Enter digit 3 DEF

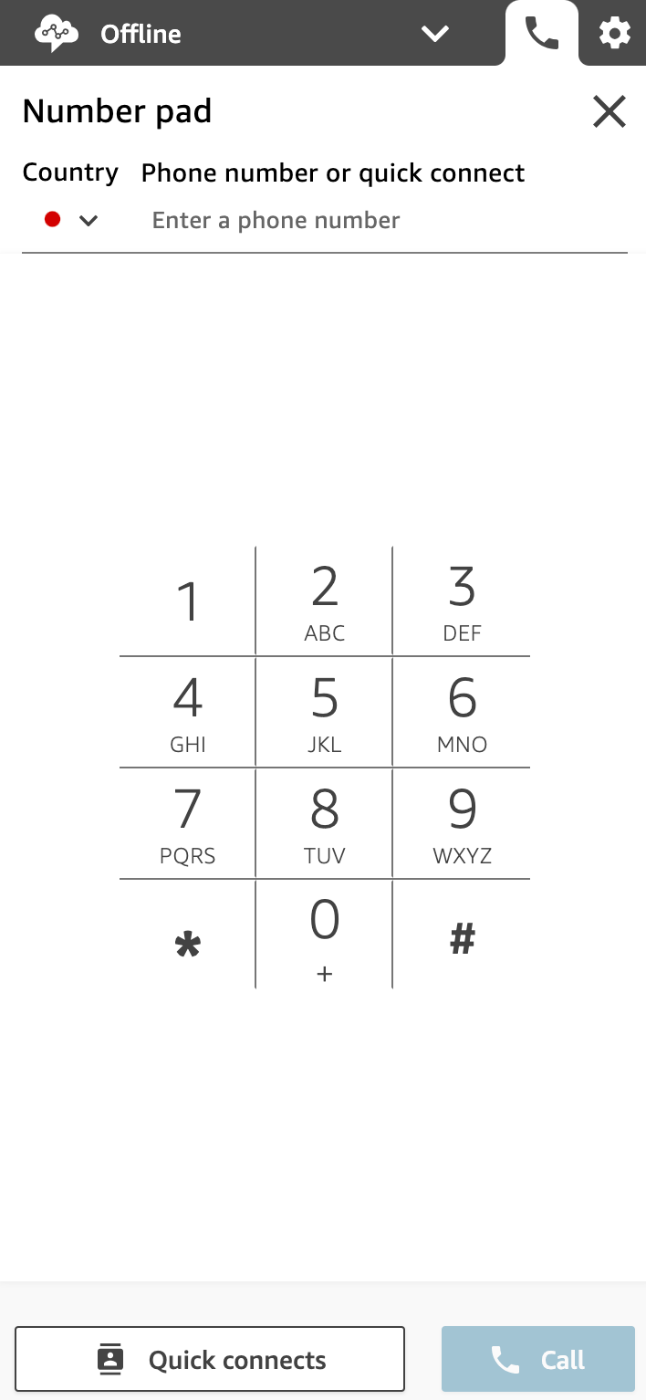pos(461,602)
